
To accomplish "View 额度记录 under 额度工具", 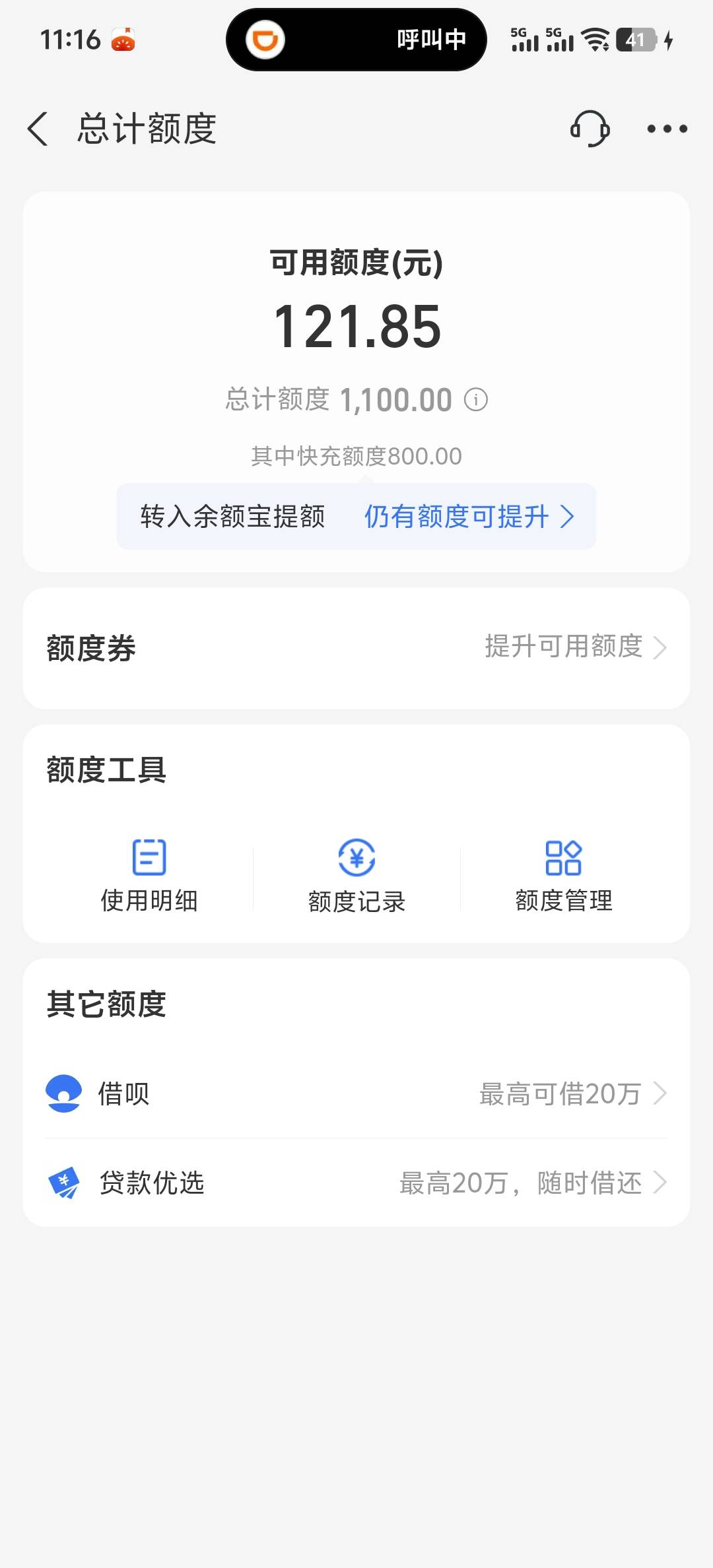I will point(356,875).
